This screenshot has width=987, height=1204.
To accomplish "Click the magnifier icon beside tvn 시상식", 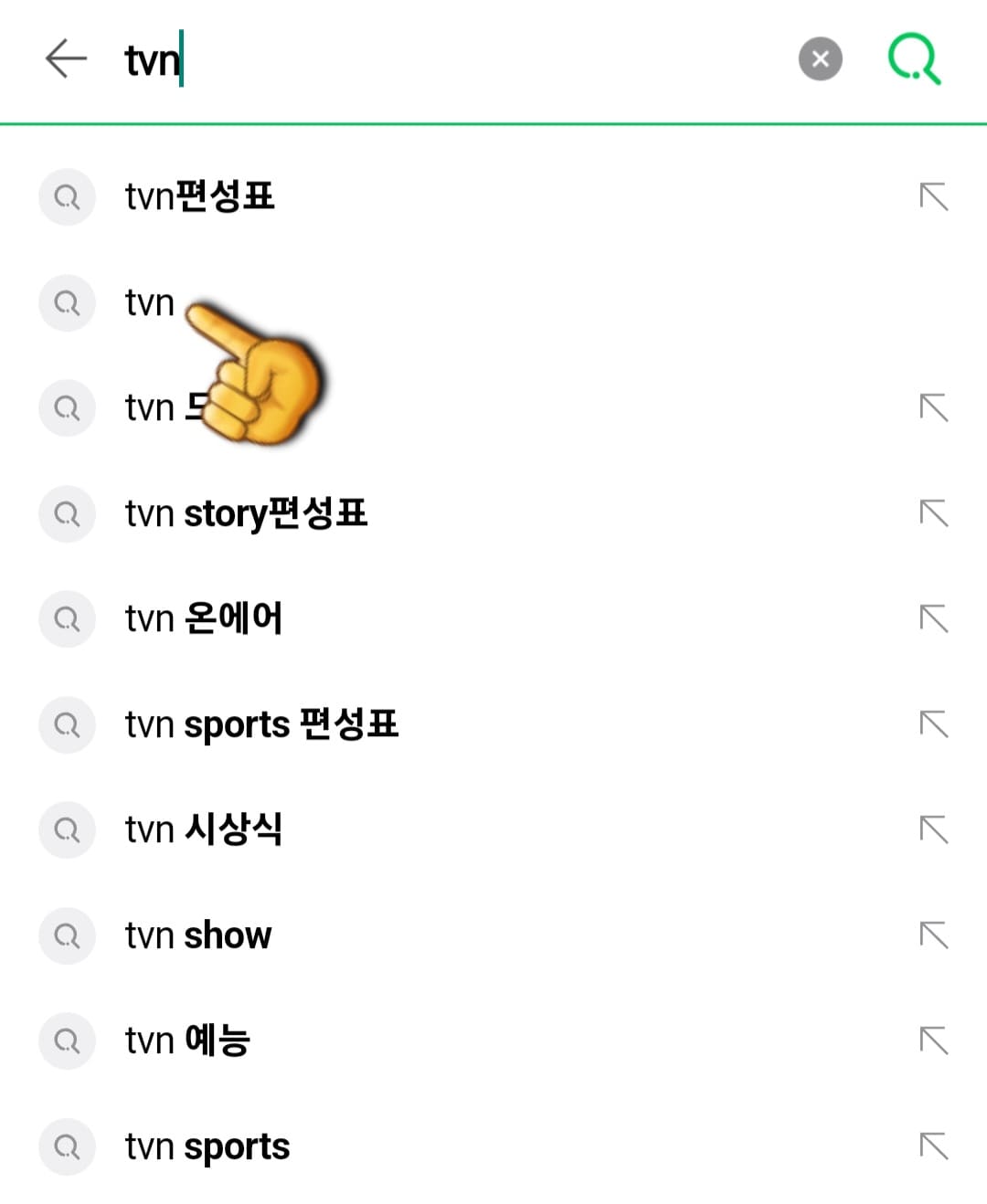I will (66, 830).
